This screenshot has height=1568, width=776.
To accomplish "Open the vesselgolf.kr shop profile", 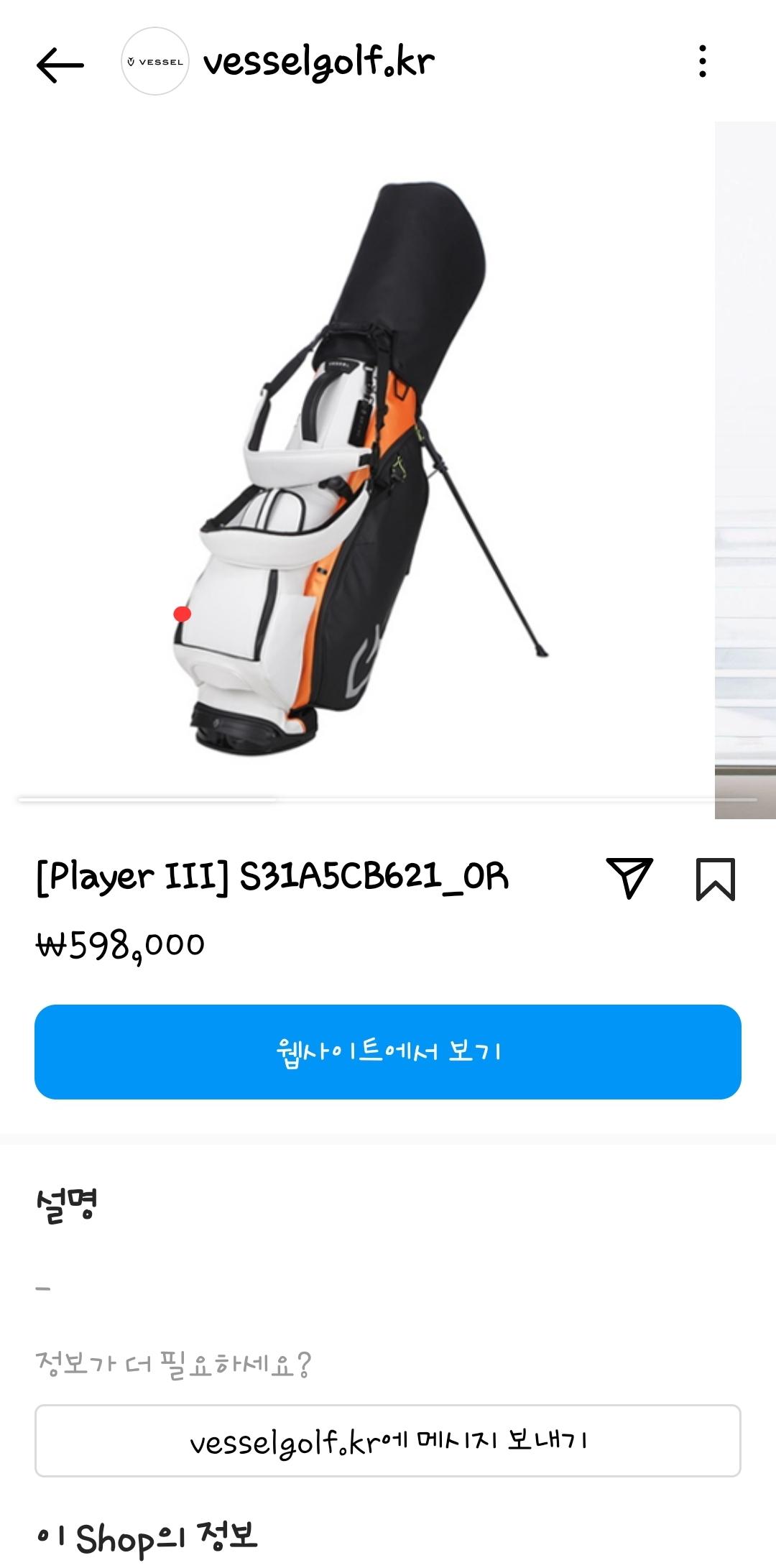I will (x=318, y=63).
